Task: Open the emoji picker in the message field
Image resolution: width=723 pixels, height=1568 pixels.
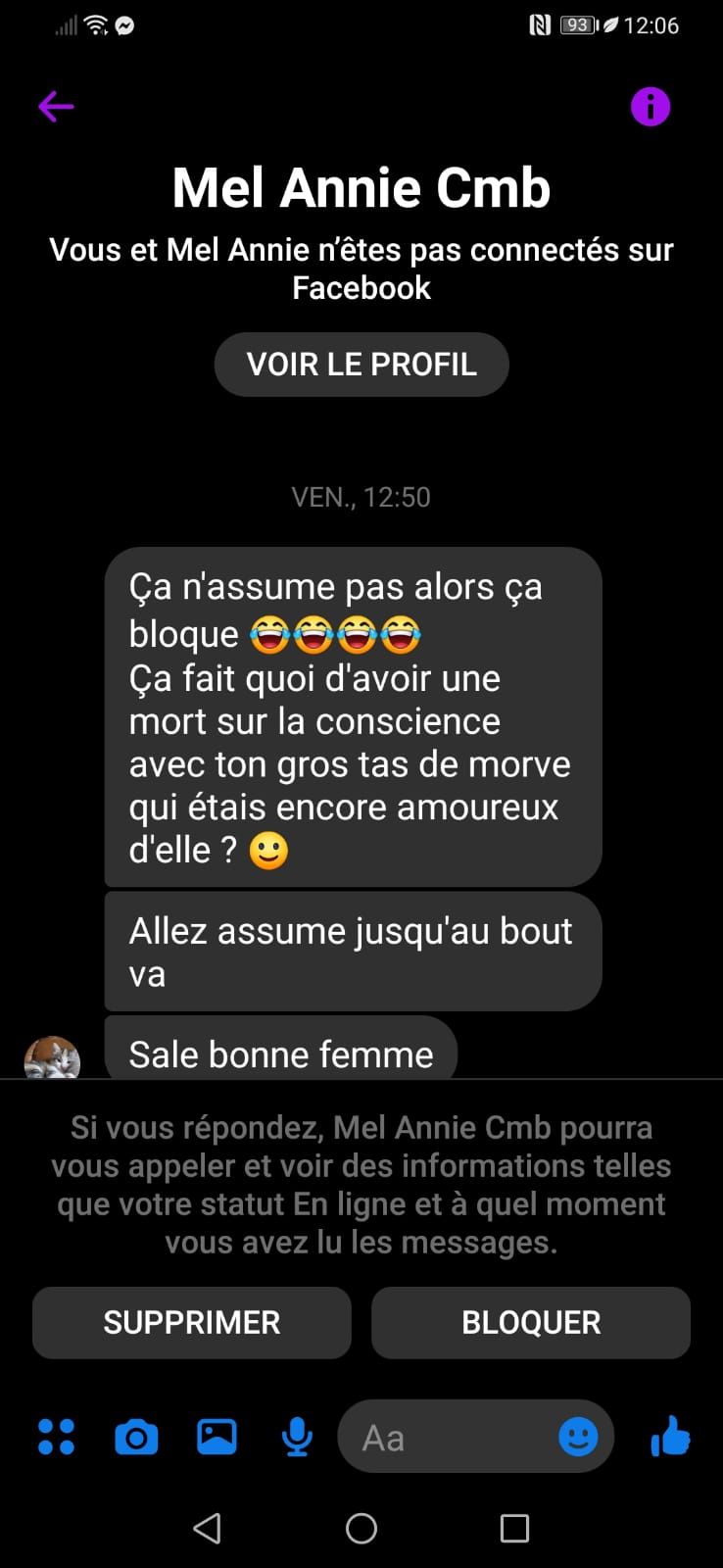Action: point(578,1438)
